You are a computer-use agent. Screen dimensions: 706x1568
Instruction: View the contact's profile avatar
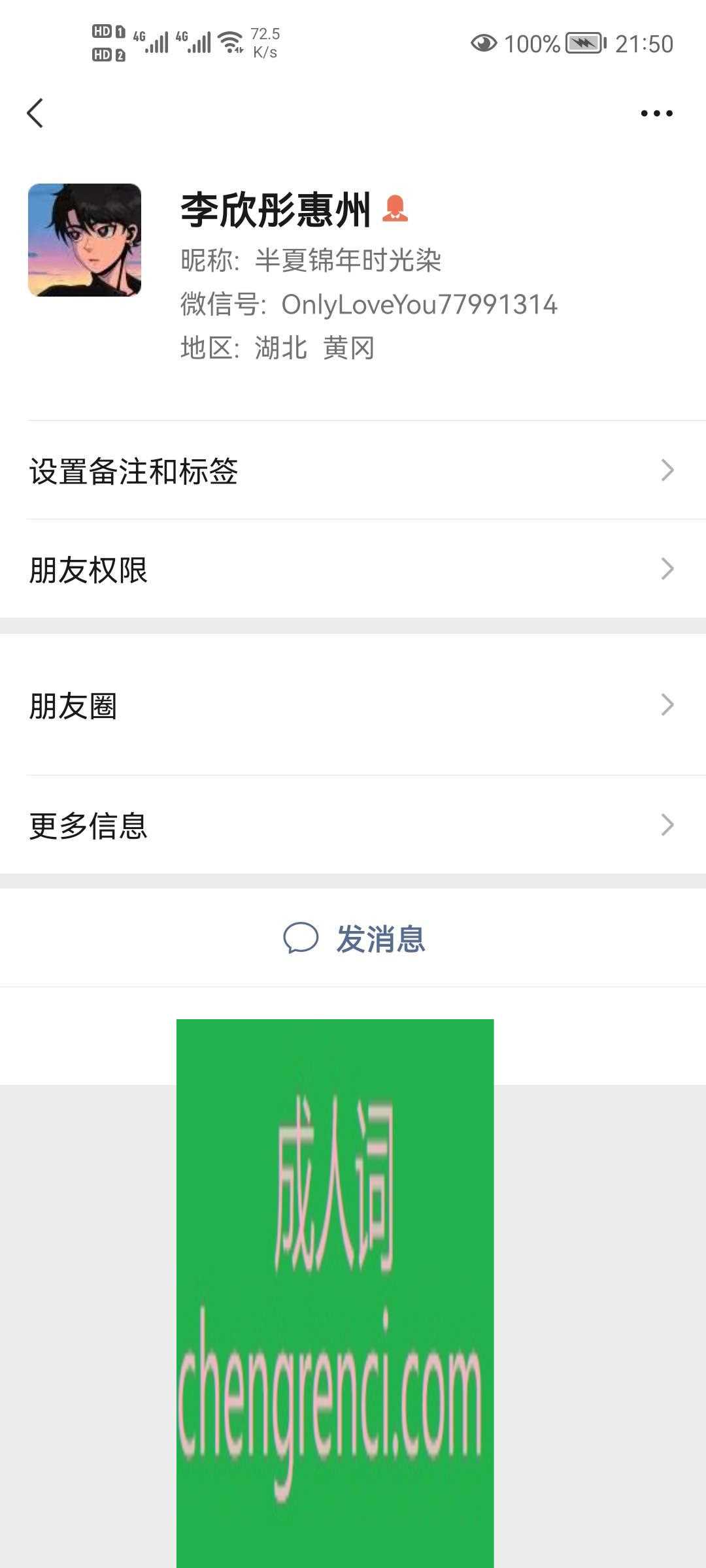pos(84,240)
